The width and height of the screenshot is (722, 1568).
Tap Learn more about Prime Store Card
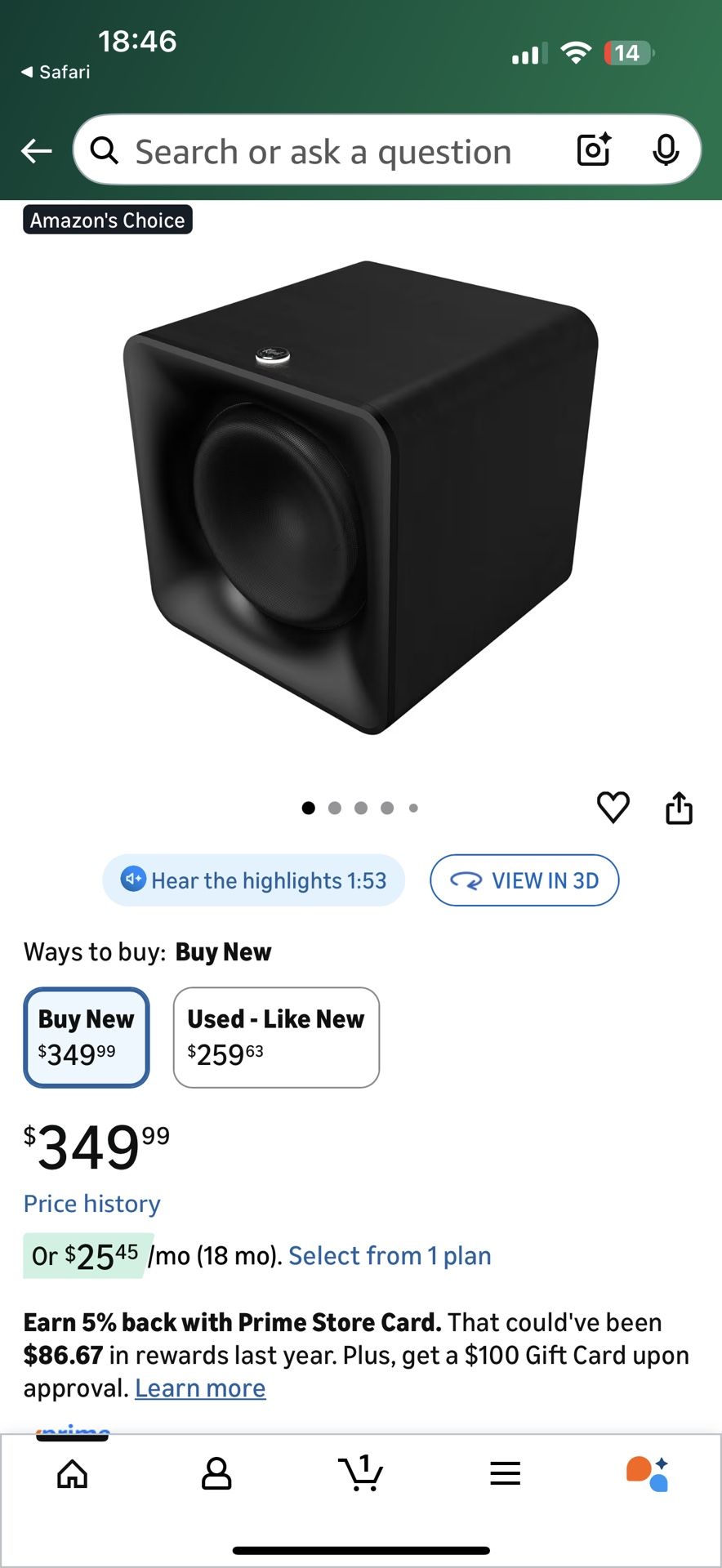click(200, 1388)
